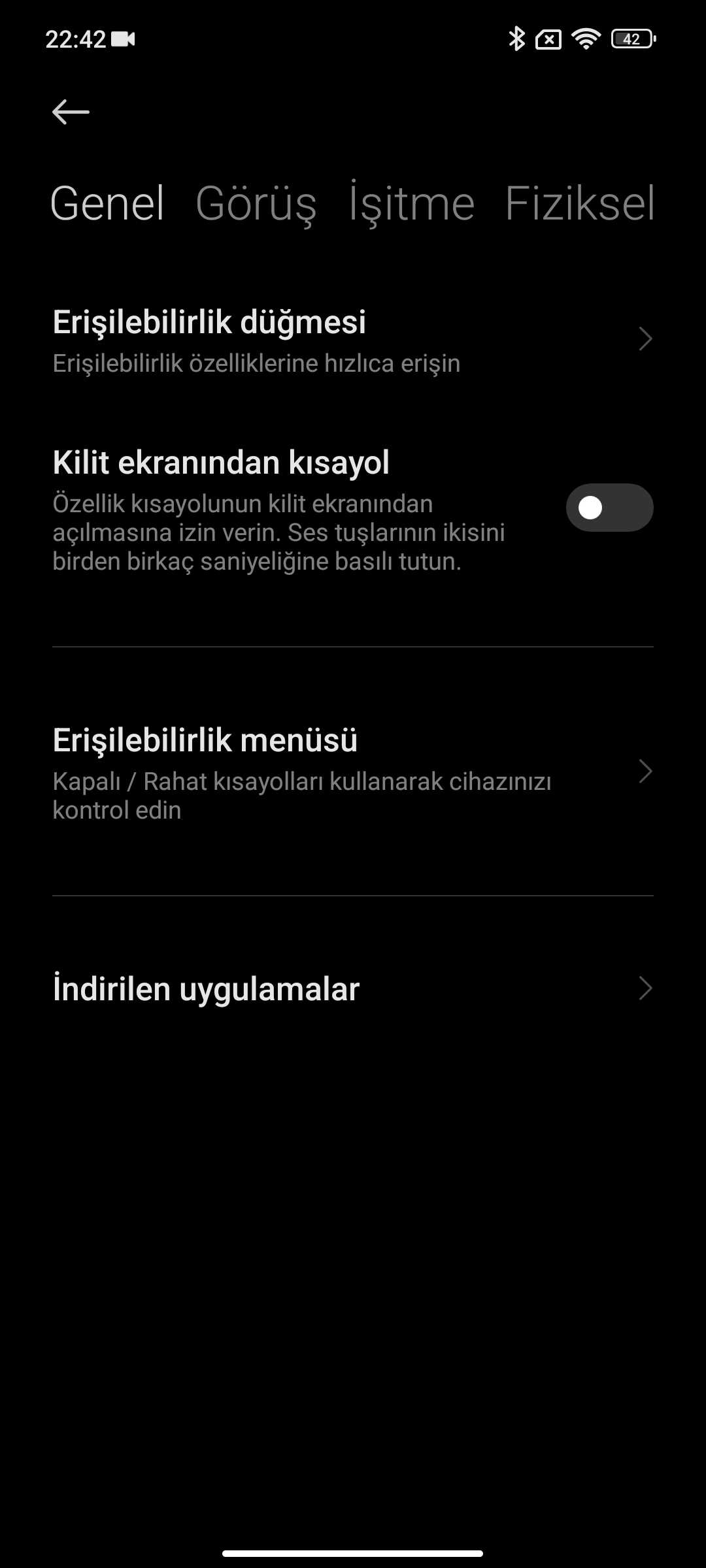Tap the screen recording indicator icon
706x1568 pixels.
click(124, 41)
